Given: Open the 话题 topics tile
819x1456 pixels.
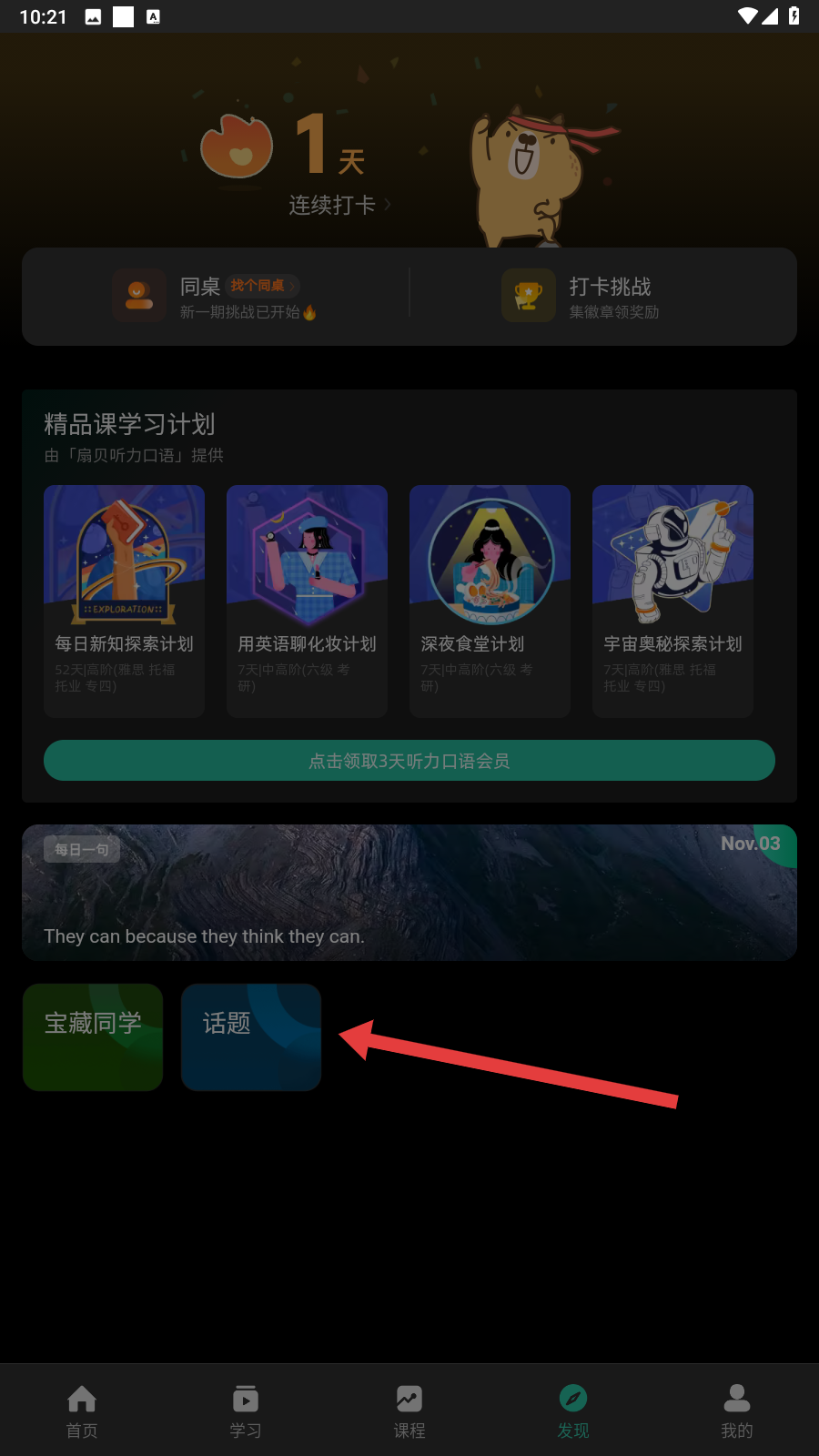Looking at the screenshot, I should click(x=251, y=1036).
